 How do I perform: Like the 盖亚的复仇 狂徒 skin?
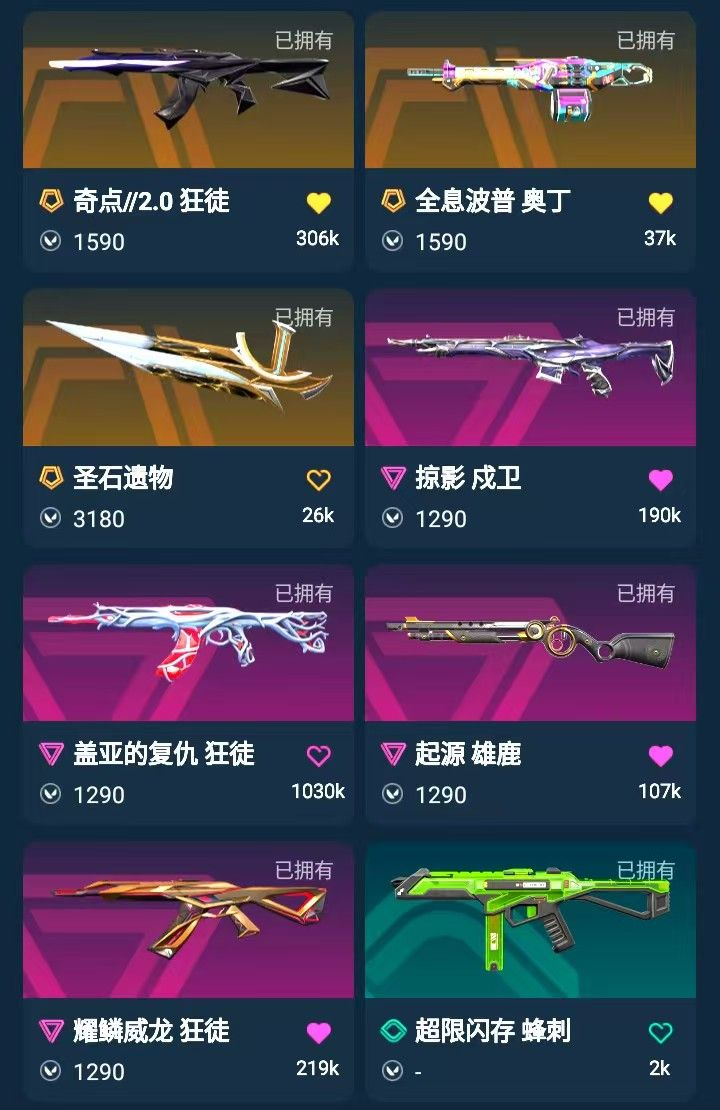[319, 756]
